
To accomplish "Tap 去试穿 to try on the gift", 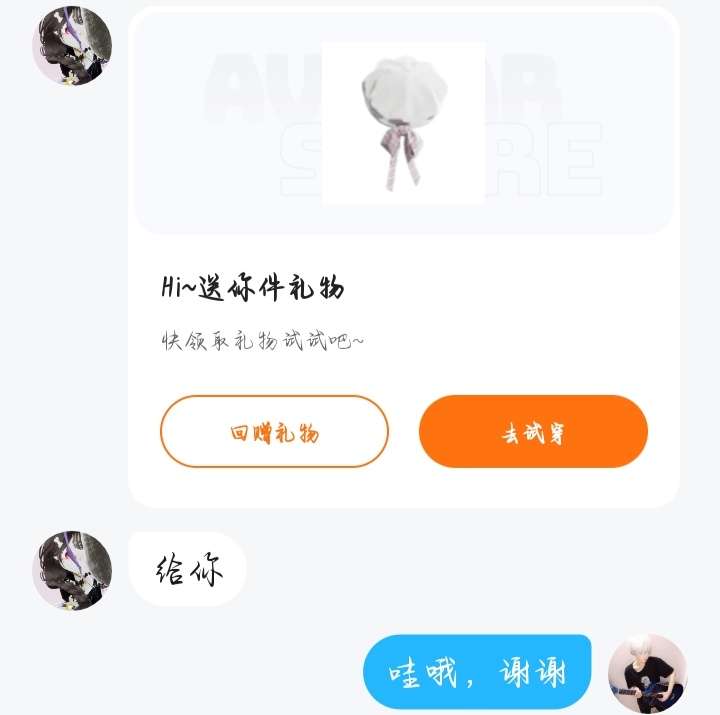I will 533,432.
